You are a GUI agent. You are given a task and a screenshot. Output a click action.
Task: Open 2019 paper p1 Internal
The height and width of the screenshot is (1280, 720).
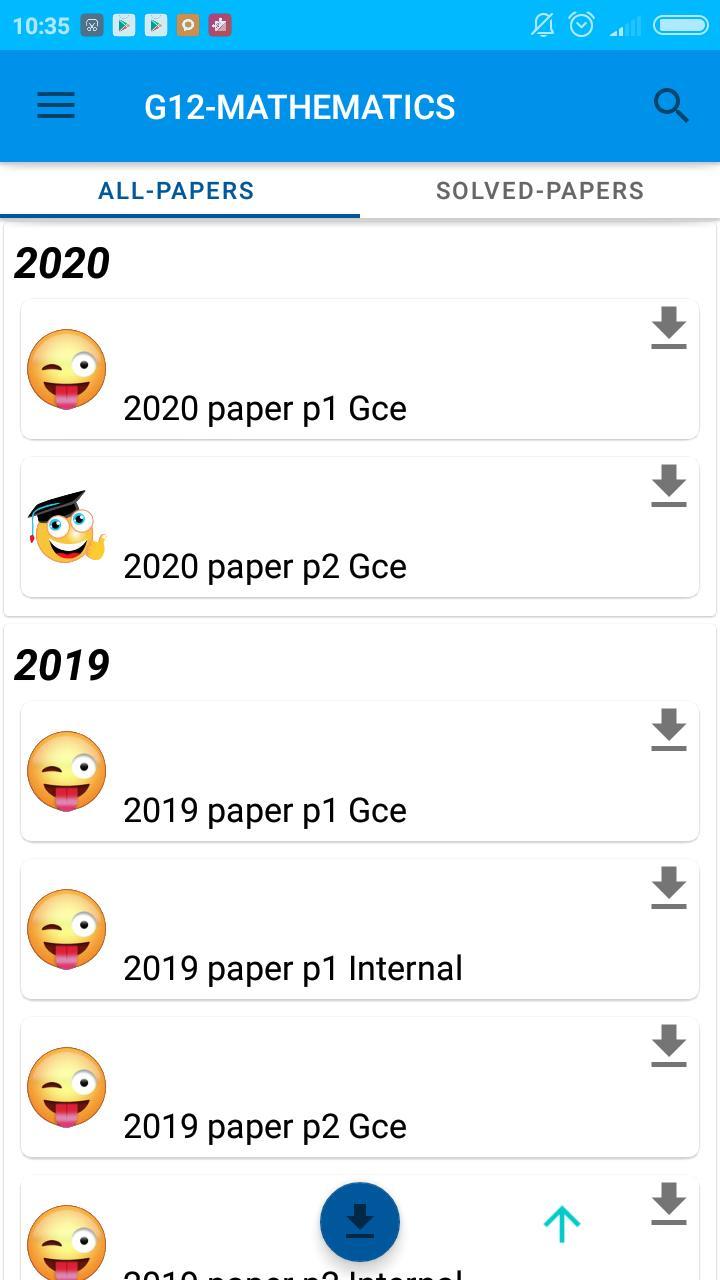[292, 968]
